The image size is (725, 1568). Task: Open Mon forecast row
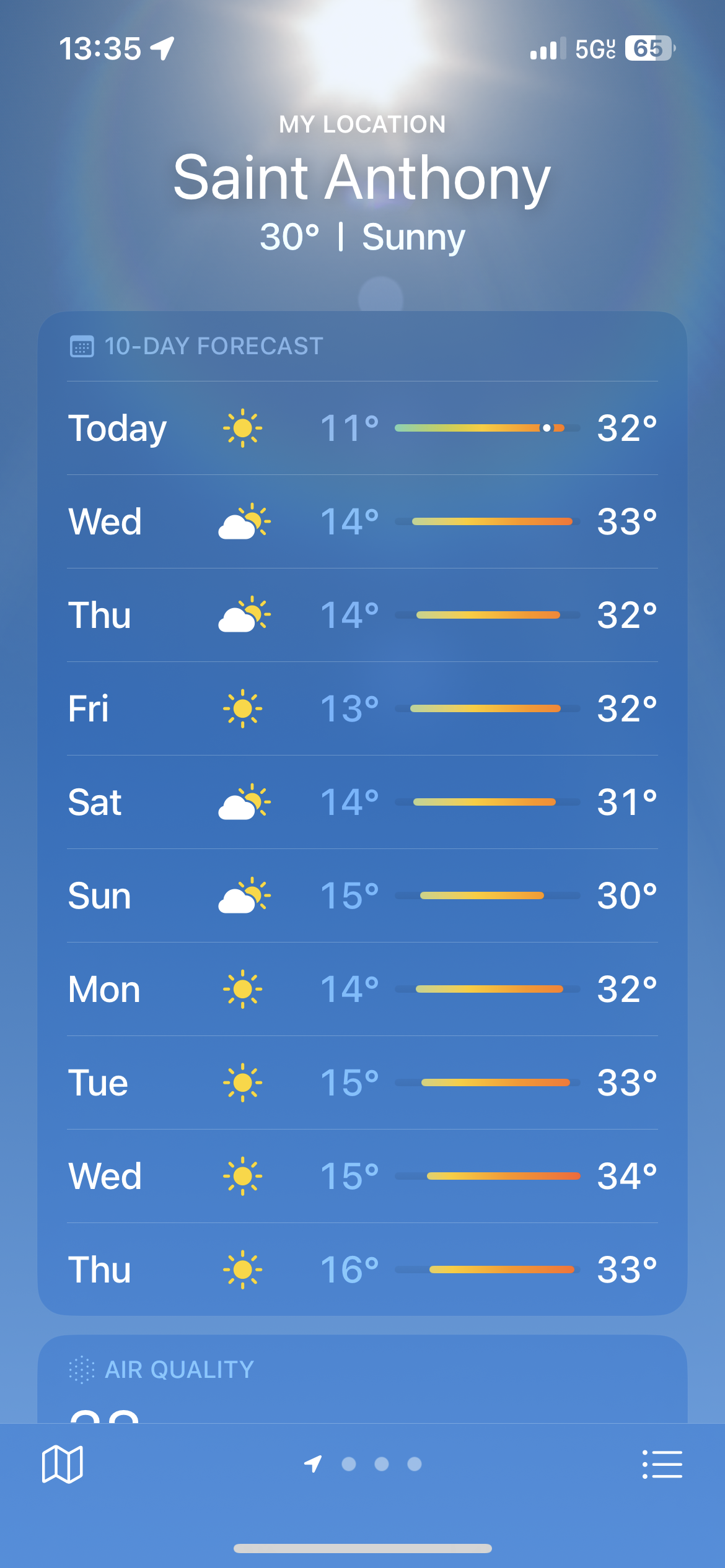[x=362, y=989]
